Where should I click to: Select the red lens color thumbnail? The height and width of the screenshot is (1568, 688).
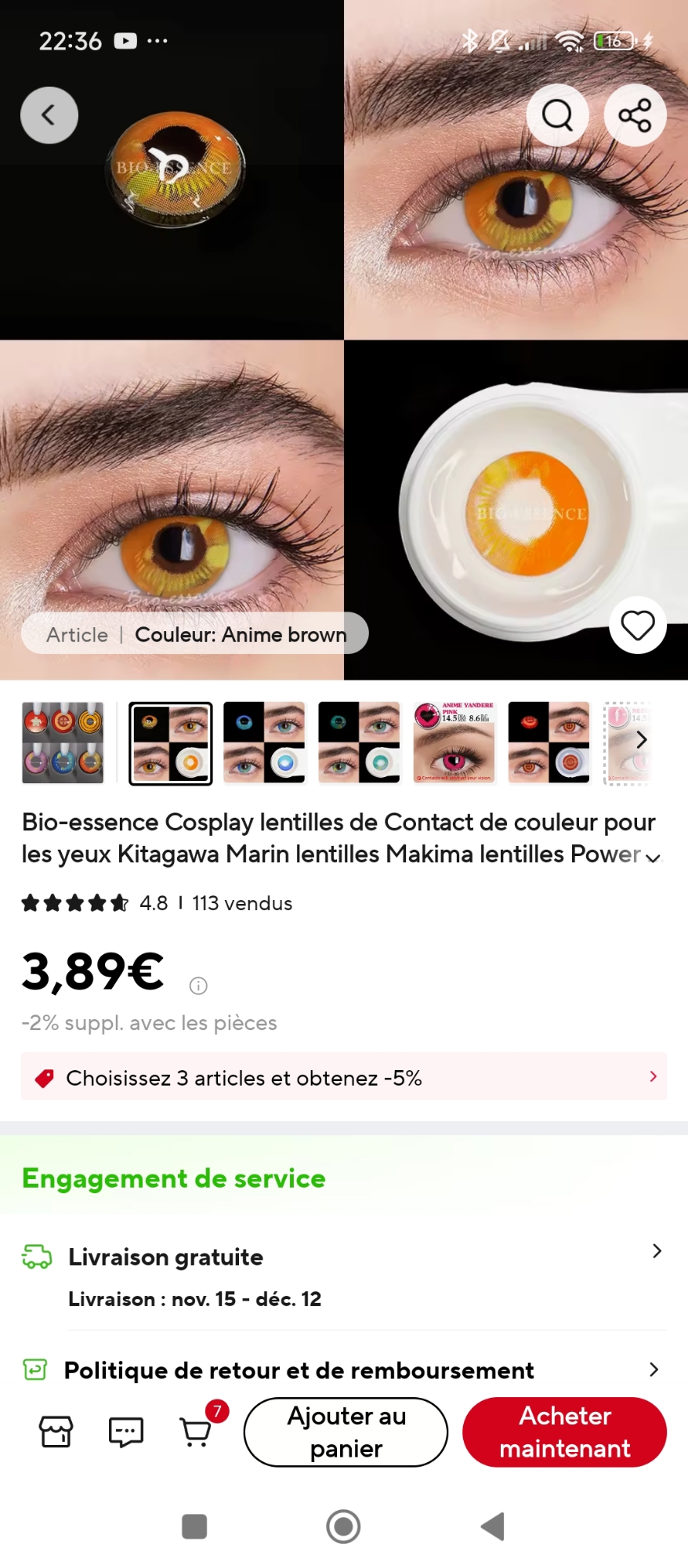(x=549, y=742)
